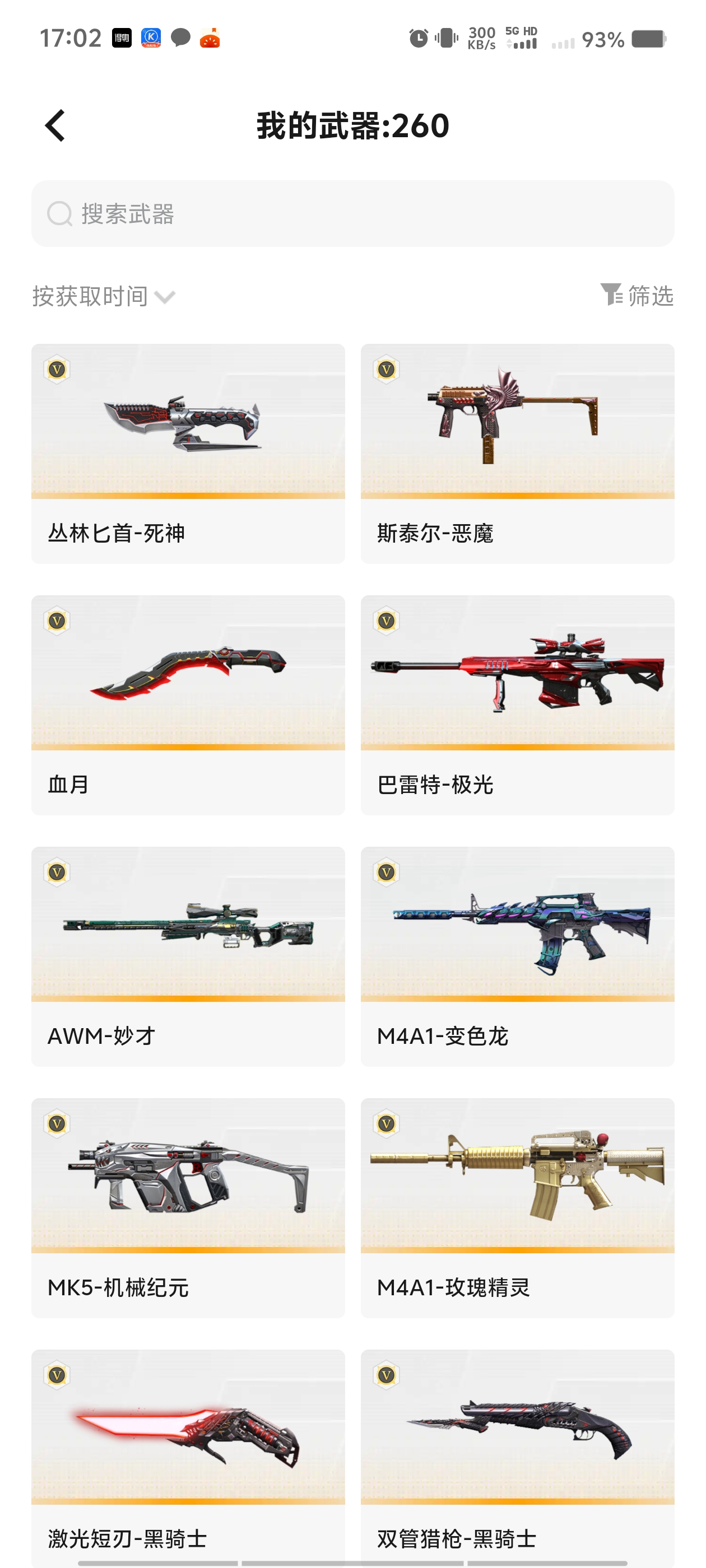
Task: View the M4A1-变色龙 weapon card
Action: [517, 956]
